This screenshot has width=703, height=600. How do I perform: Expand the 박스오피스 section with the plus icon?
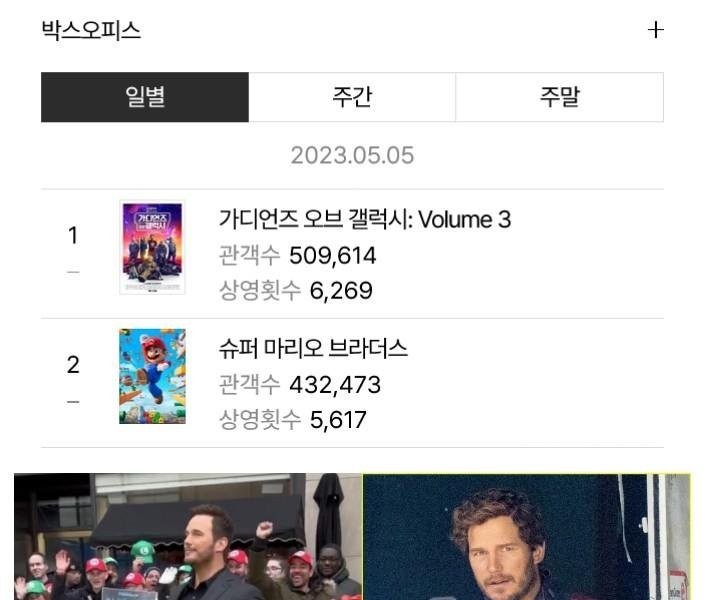655,30
